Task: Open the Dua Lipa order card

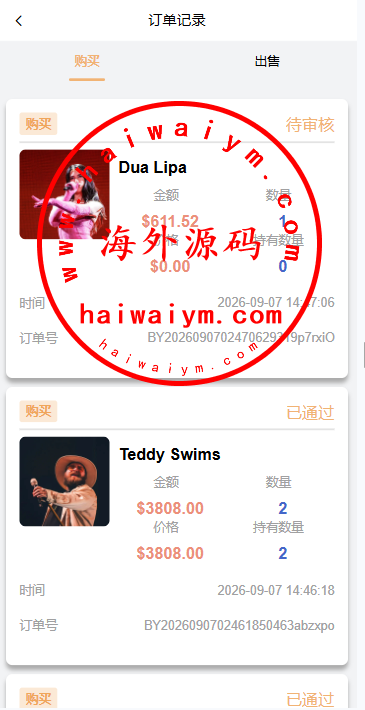Action: 177,238
